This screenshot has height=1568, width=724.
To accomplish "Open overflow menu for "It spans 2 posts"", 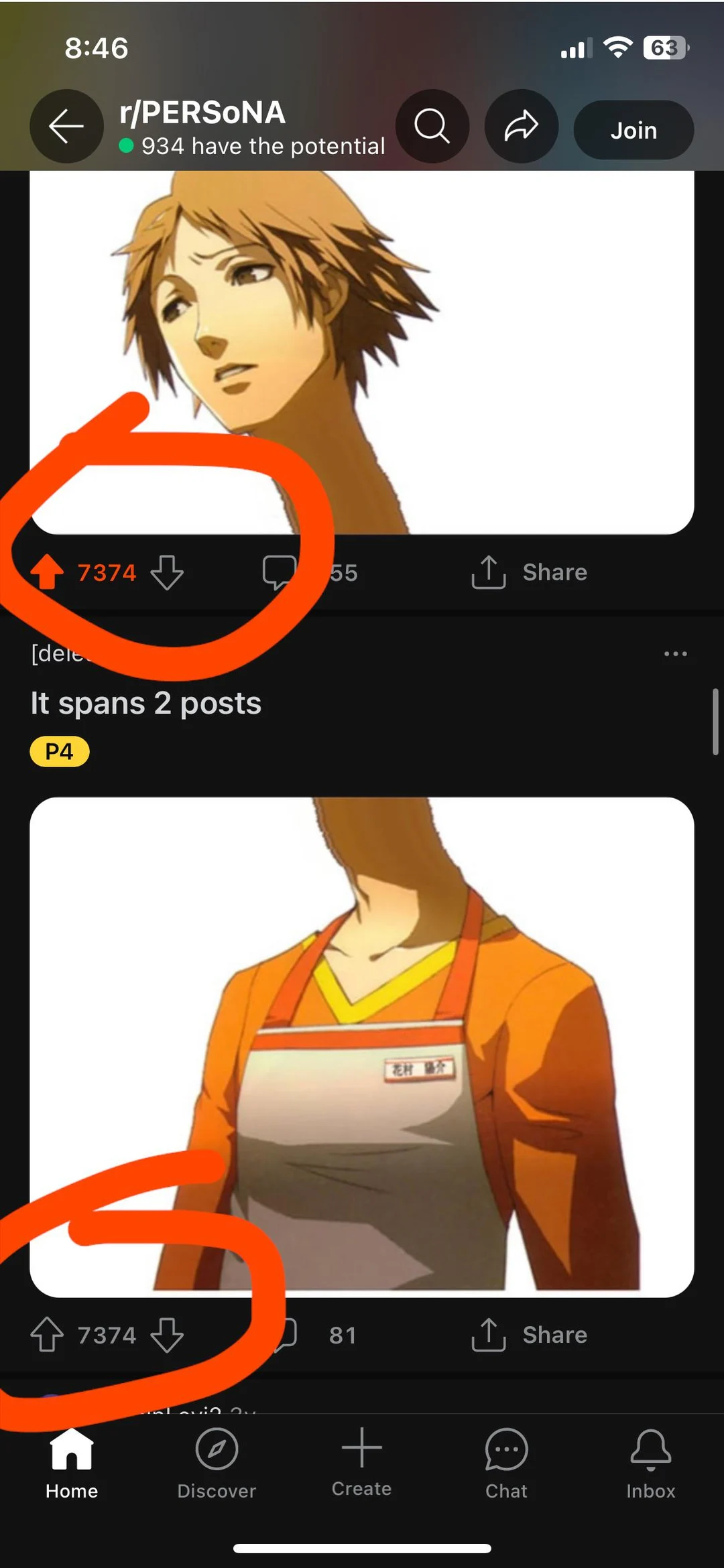I will click(x=675, y=654).
